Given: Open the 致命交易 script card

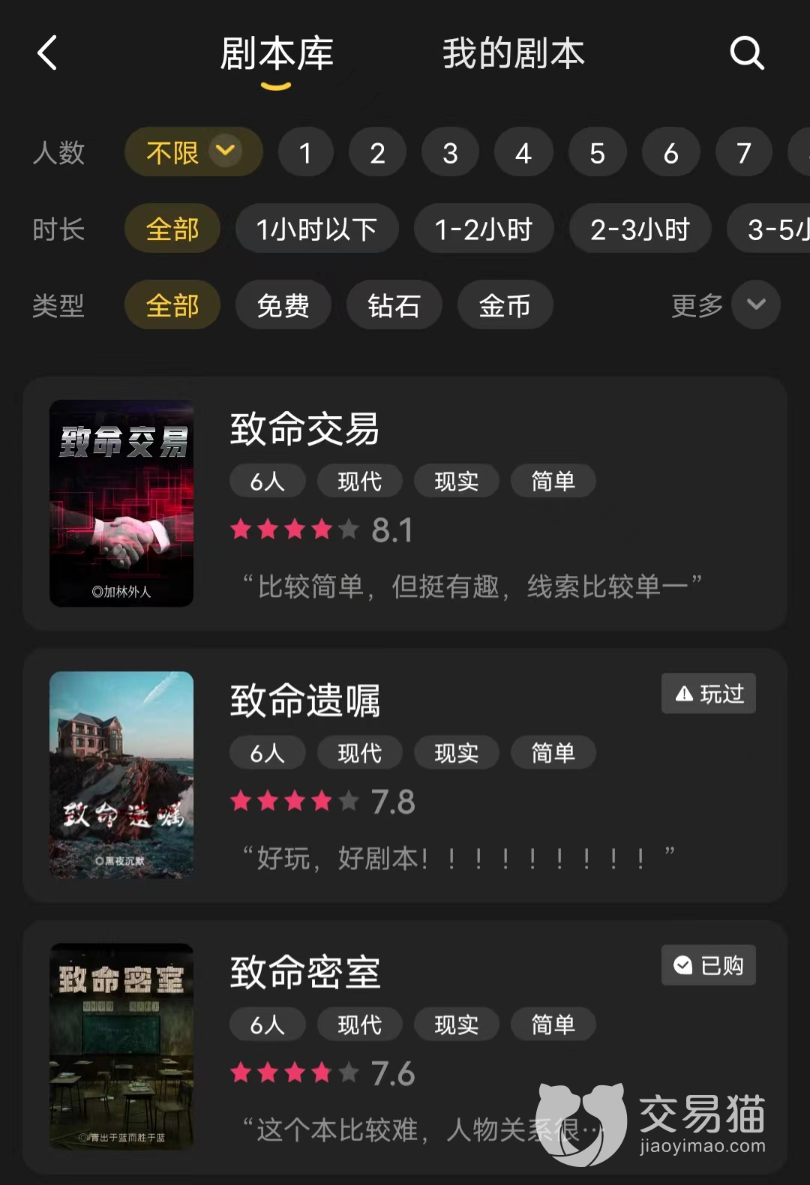Looking at the screenshot, I should [x=404, y=503].
